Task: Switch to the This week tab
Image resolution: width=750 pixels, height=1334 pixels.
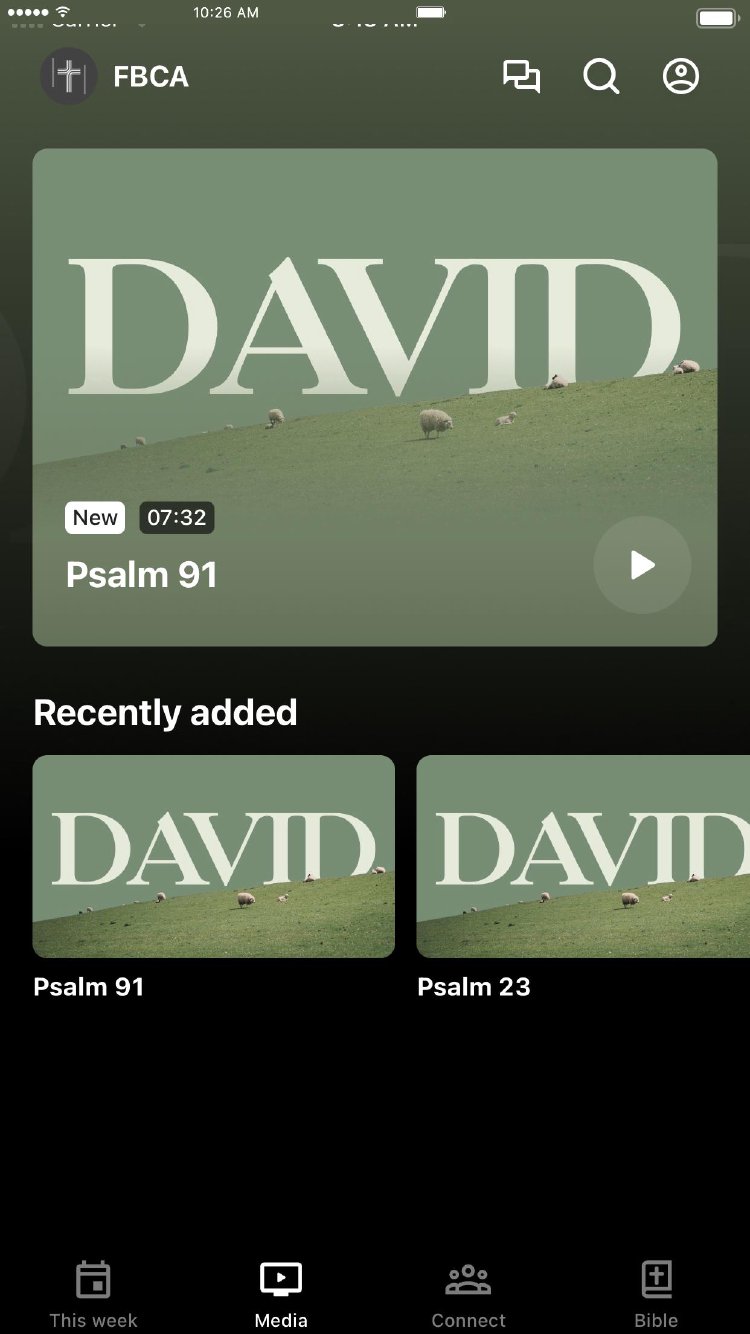Action: 93,1294
